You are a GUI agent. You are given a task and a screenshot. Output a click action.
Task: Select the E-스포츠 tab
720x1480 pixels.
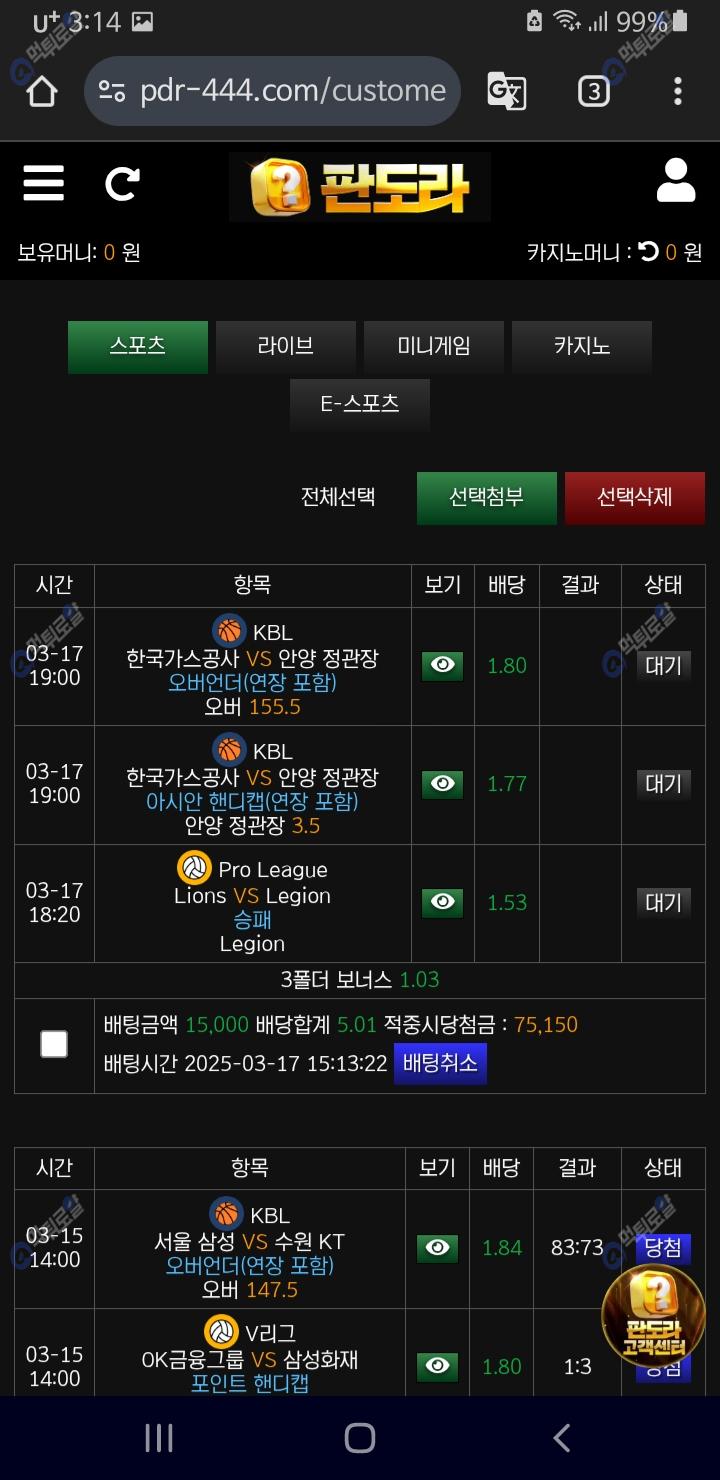360,404
